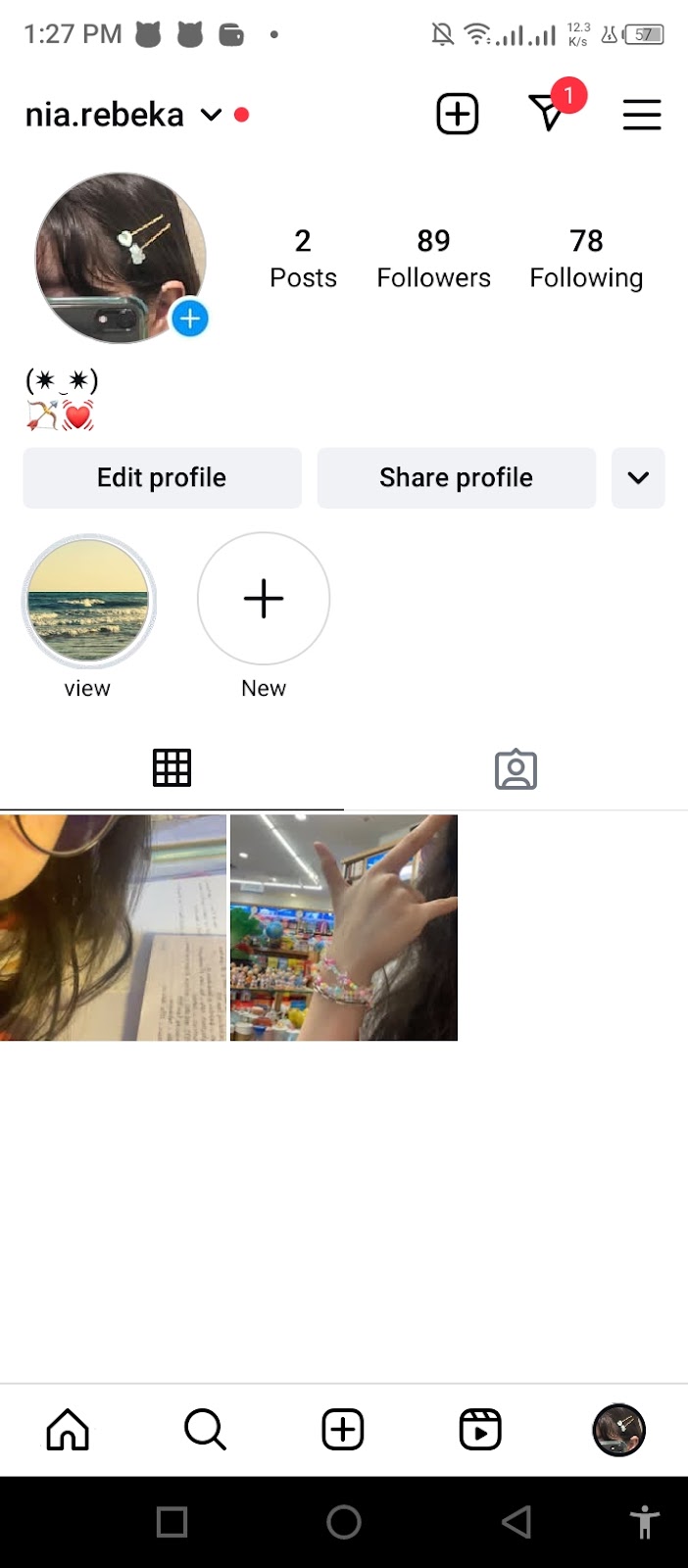
Task: View the 89 Followers list
Action: tap(433, 259)
